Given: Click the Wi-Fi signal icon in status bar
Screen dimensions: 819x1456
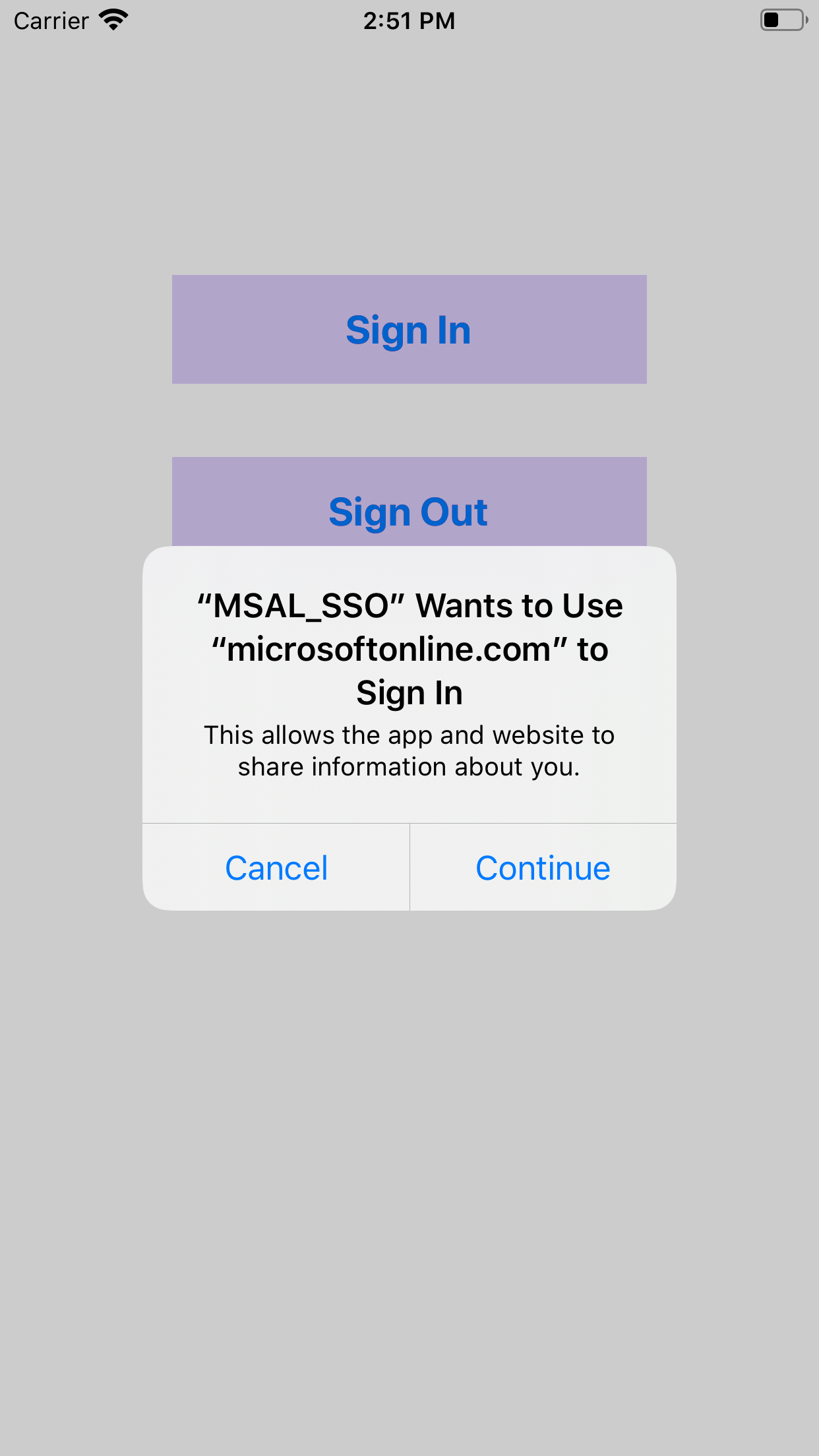Looking at the screenshot, I should 112,20.
